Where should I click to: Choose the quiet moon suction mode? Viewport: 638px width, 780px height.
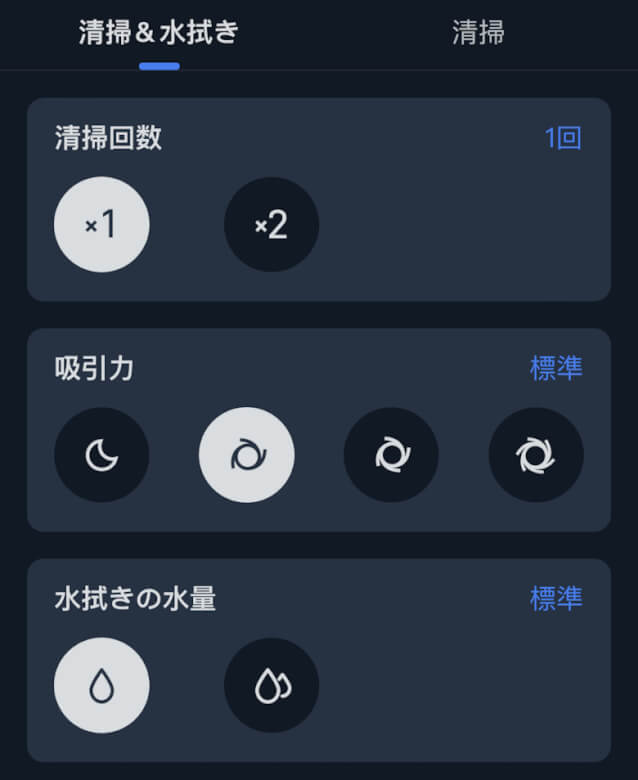click(102, 455)
